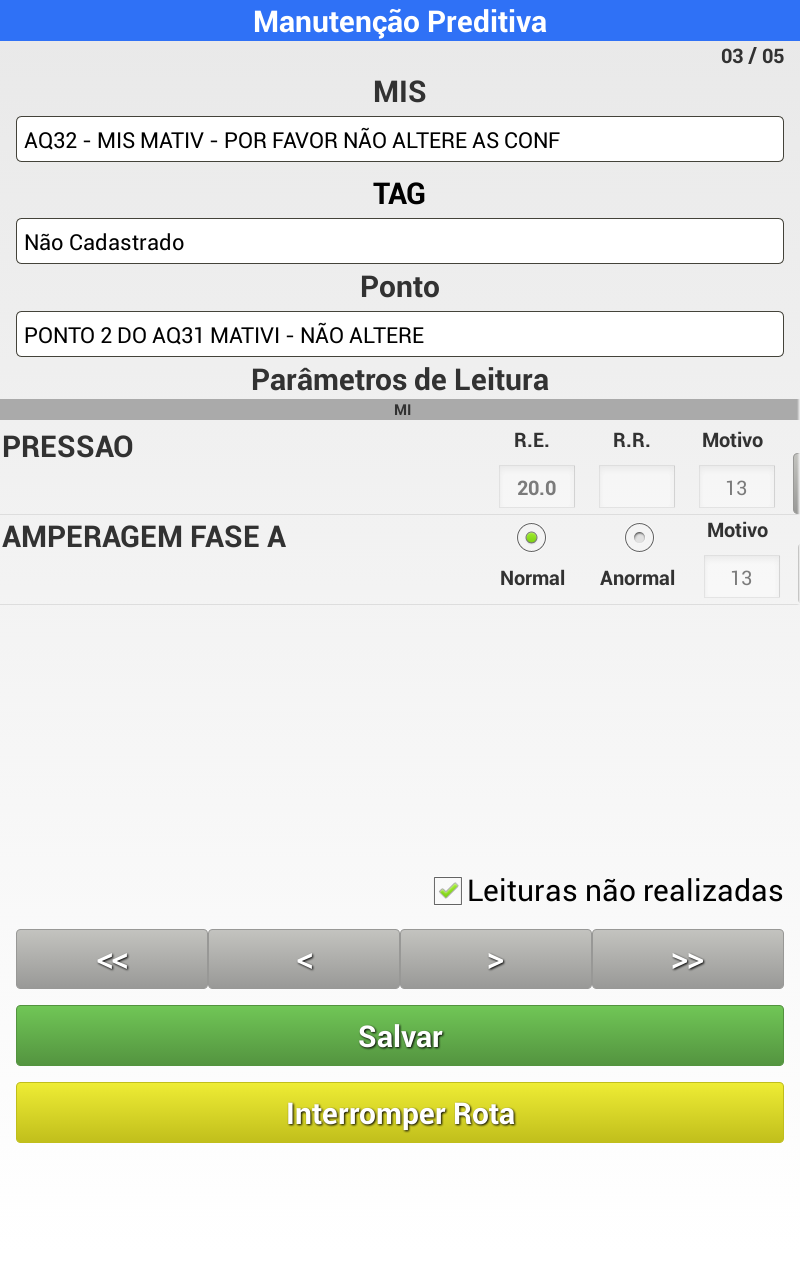Tap the TAG field Não Cadastrado
This screenshot has height=1280, width=800.
(399, 241)
